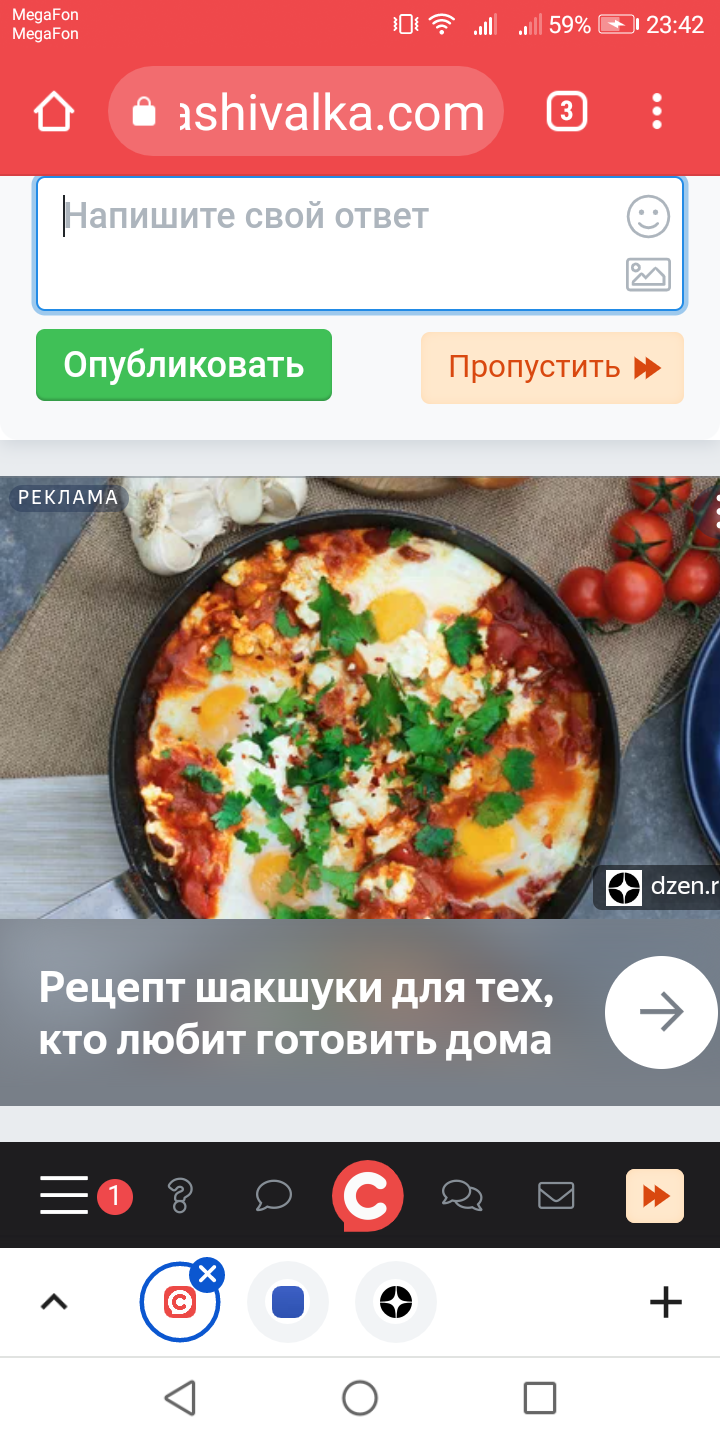Image resolution: width=720 pixels, height=1440 pixels.
Task: Tap the address bar showing ashivalka.com
Action: 305,112
